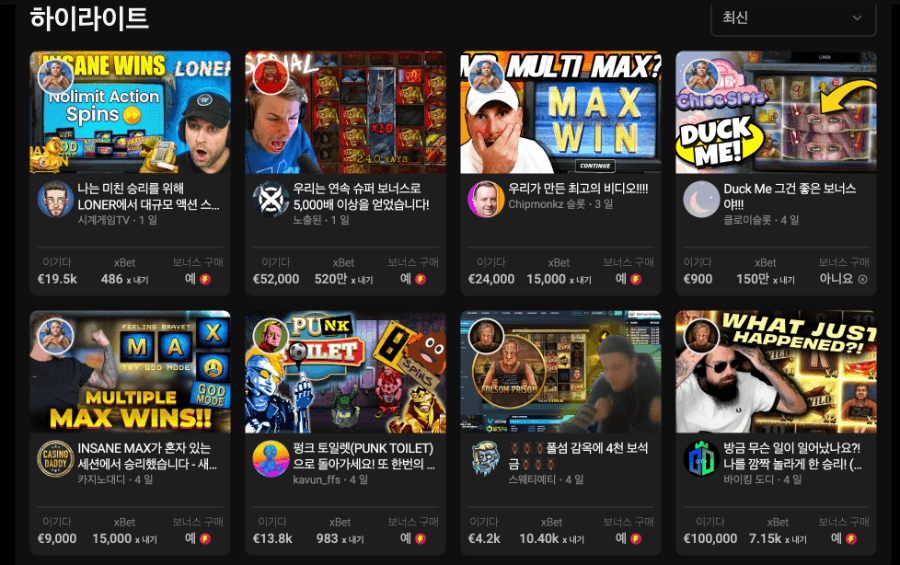The height and width of the screenshot is (565, 900).
Task: Expand the 최신 sort dropdown
Action: [792, 18]
